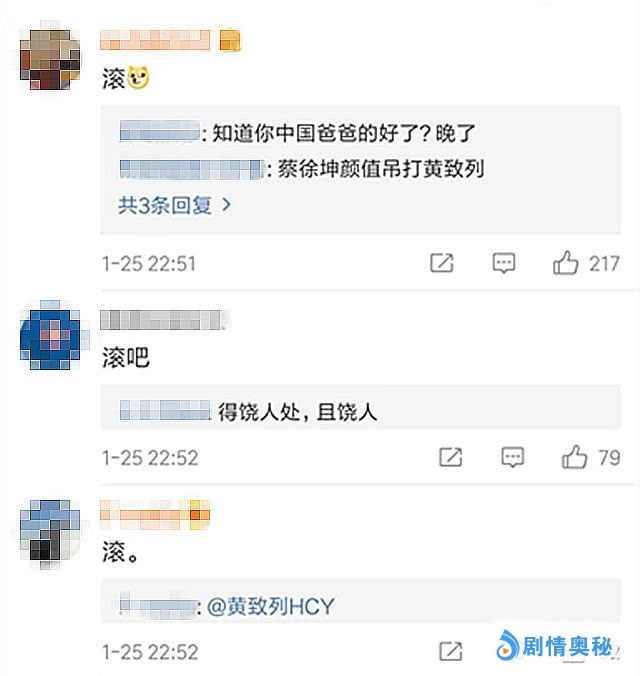Open the profile picture beside the first 滚 comment

50,60
